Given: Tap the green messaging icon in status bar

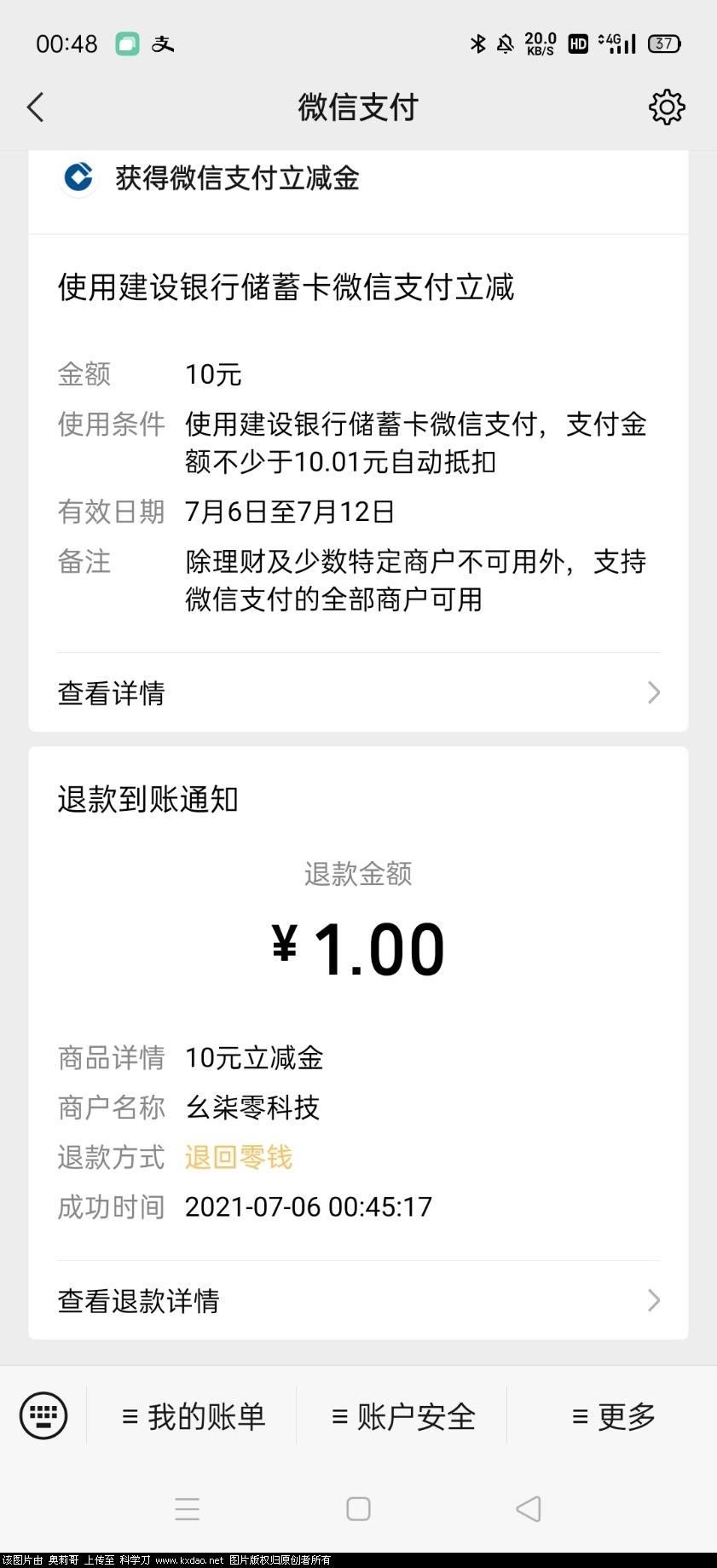Looking at the screenshot, I should point(129,43).
